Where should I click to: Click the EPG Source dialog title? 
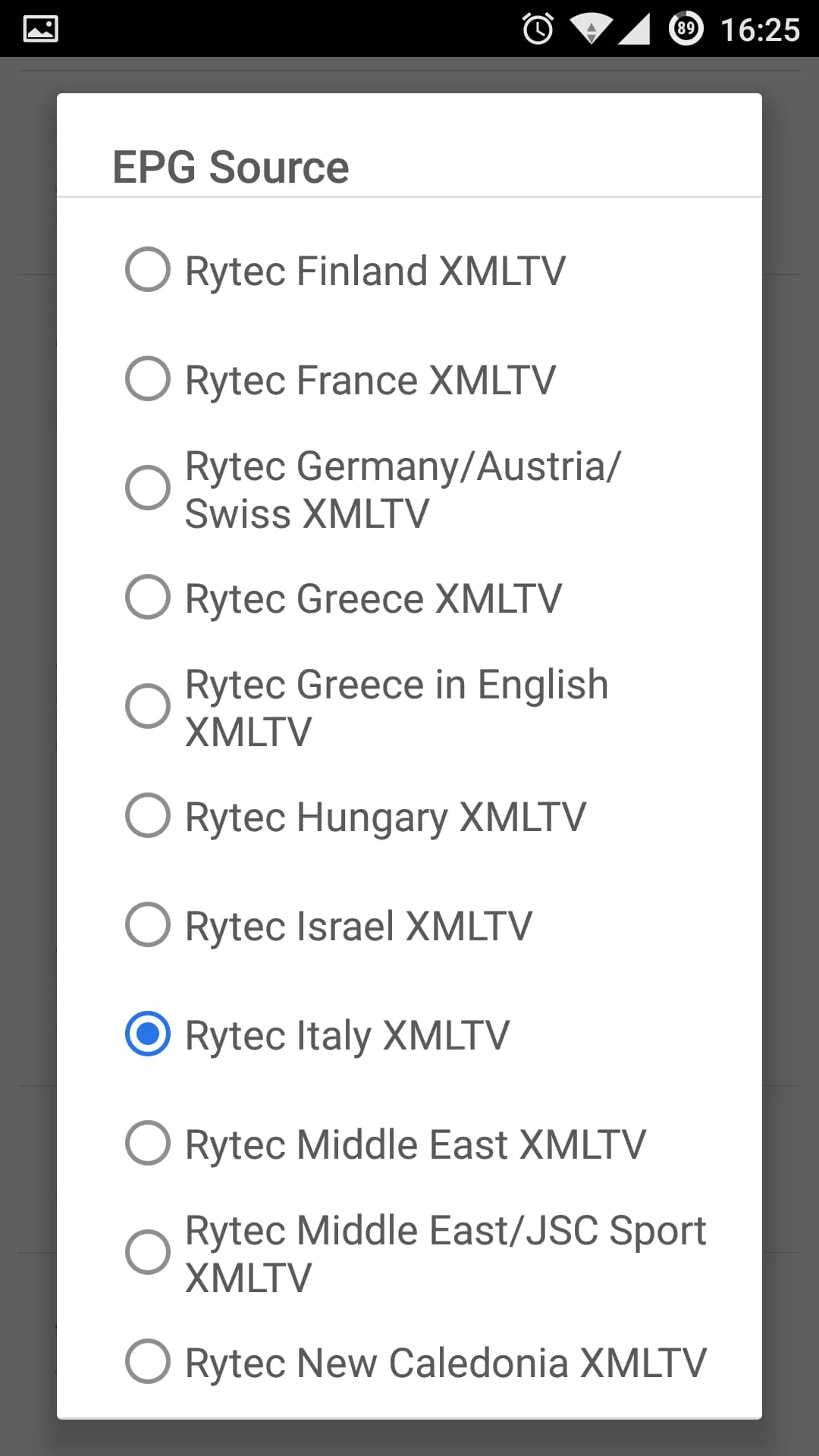click(x=230, y=166)
